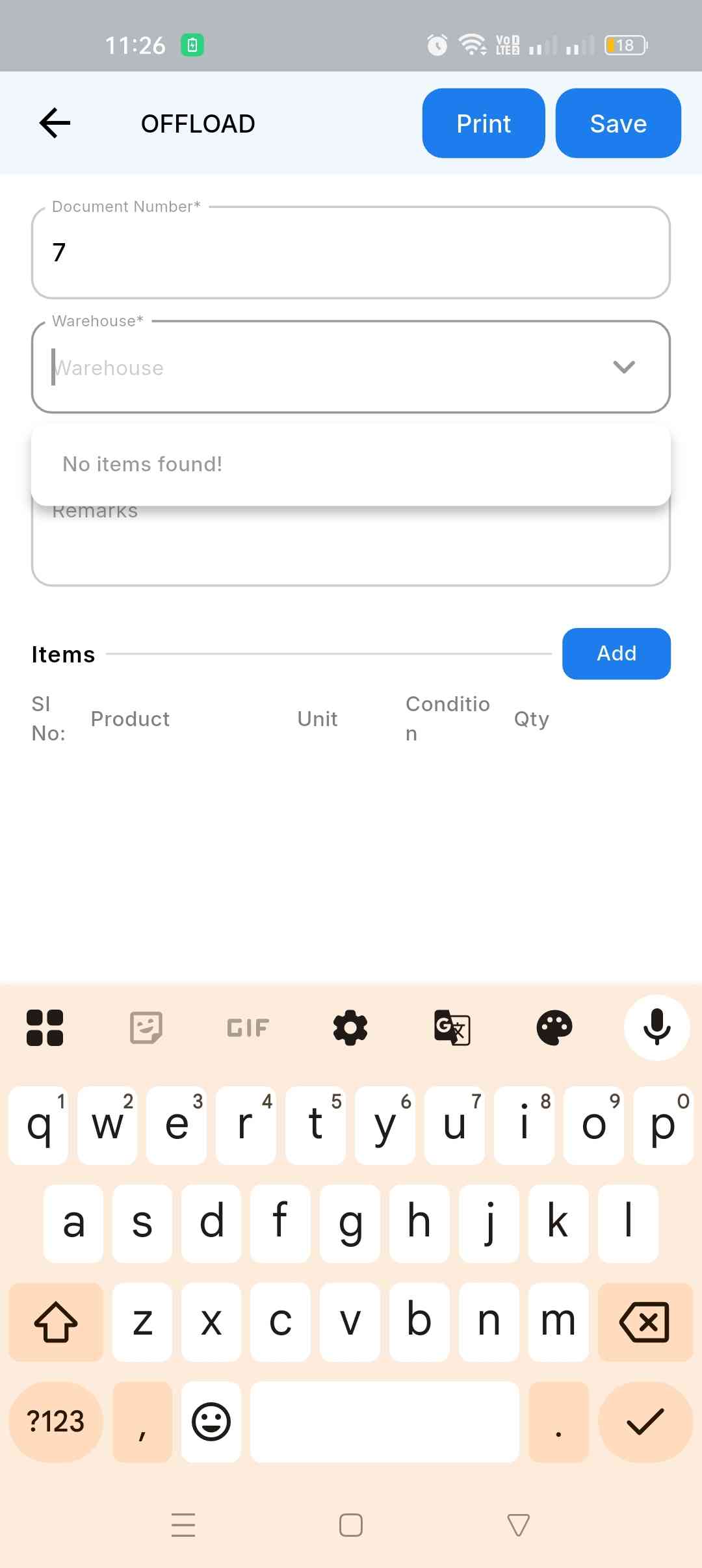
Task: Tap the Print button
Action: [483, 123]
